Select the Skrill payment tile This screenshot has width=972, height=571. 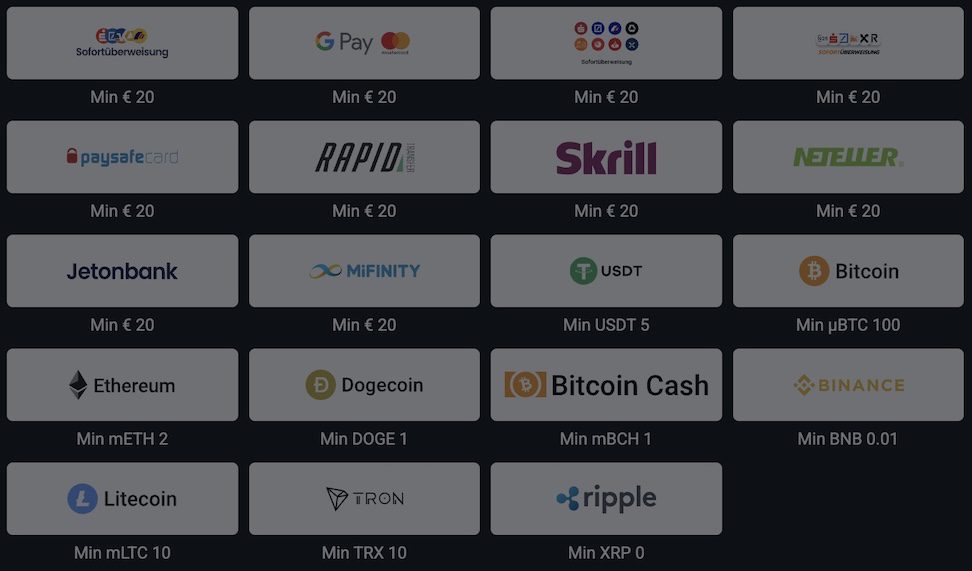(606, 157)
